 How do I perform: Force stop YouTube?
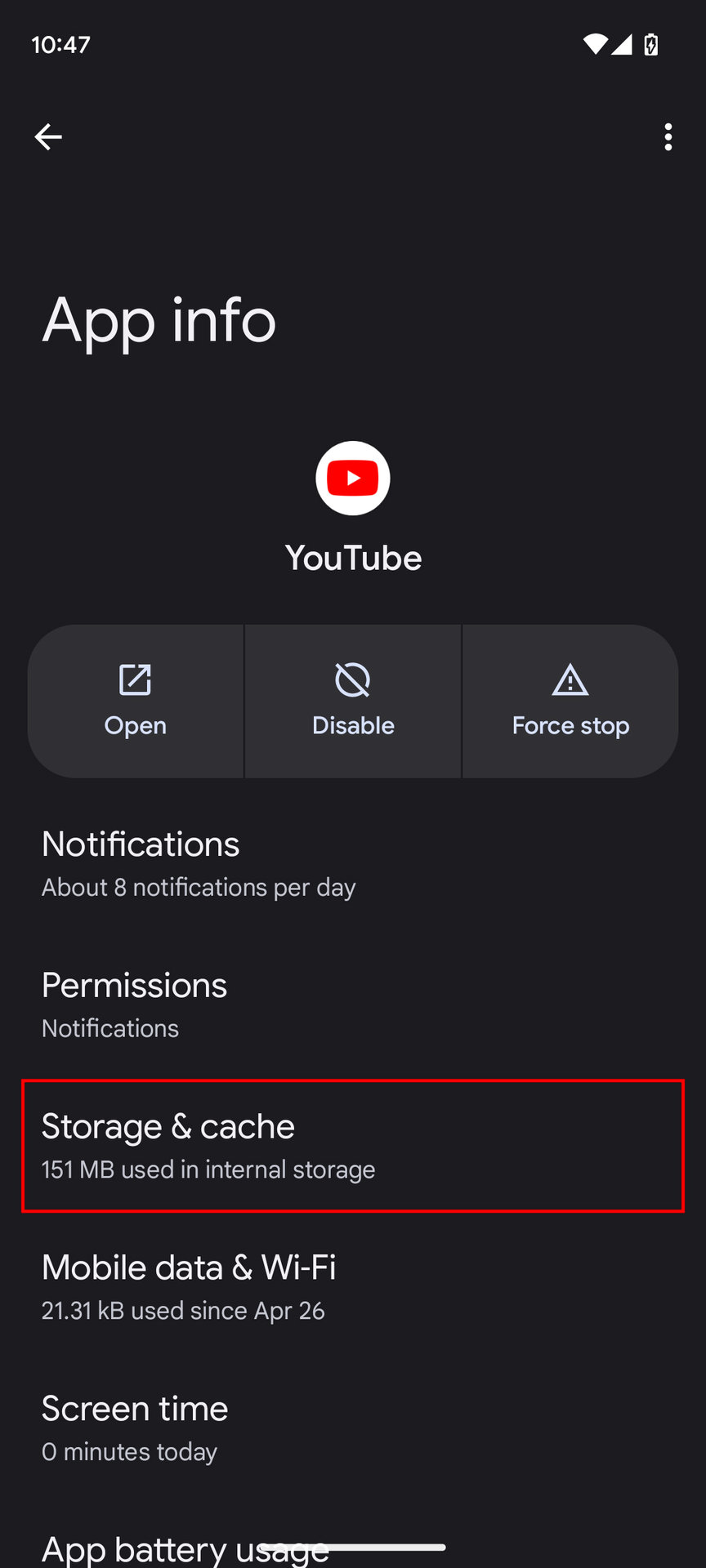570,702
